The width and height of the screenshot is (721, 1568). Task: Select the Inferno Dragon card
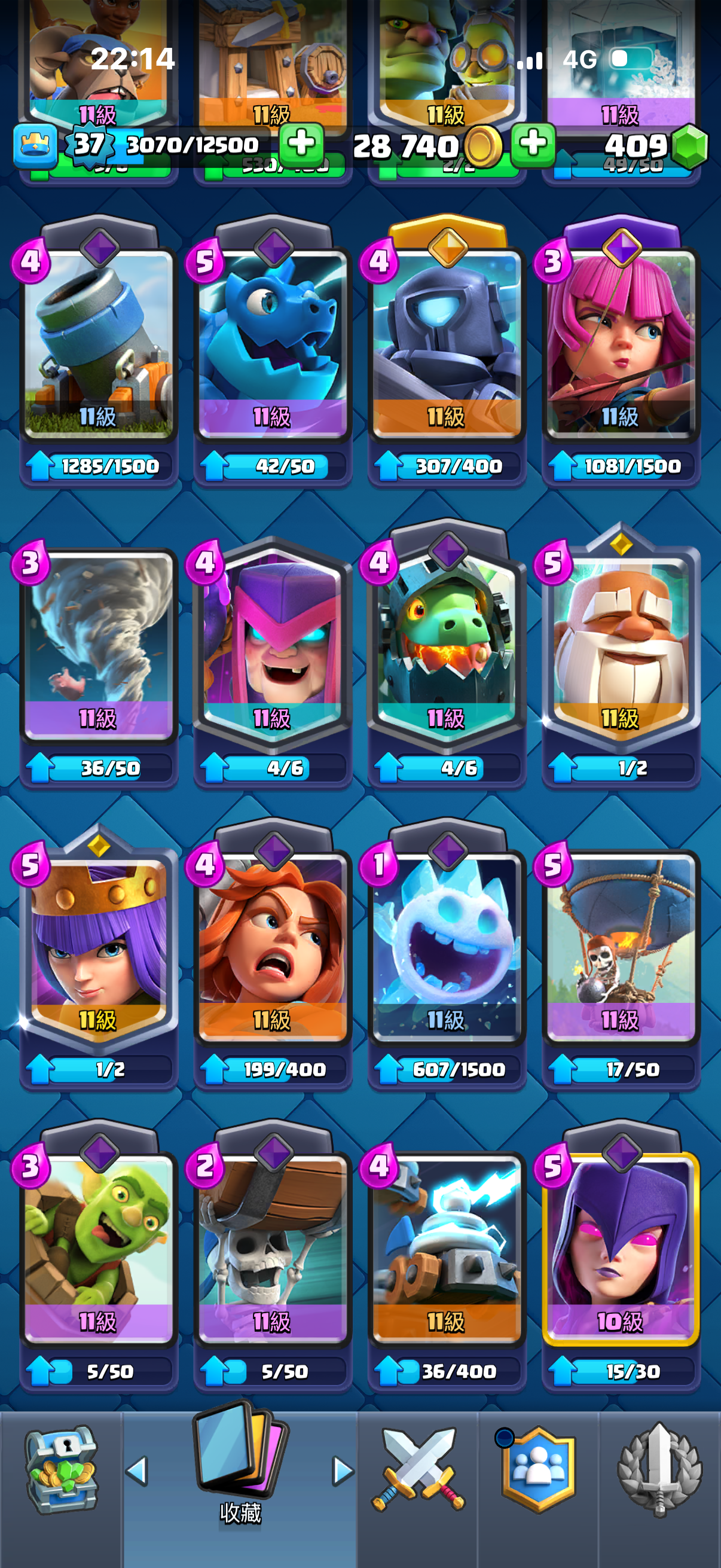coord(447,645)
